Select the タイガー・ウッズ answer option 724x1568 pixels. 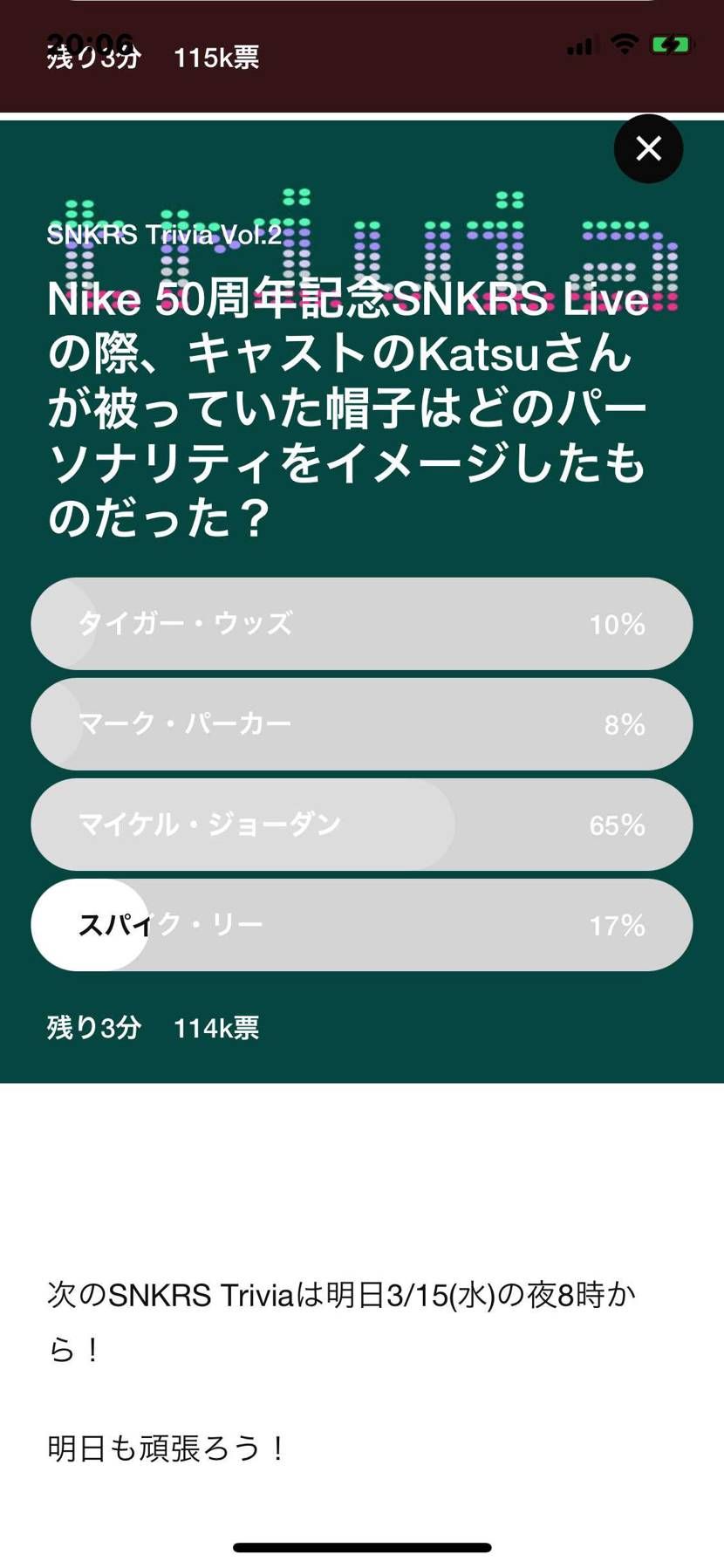(x=362, y=623)
